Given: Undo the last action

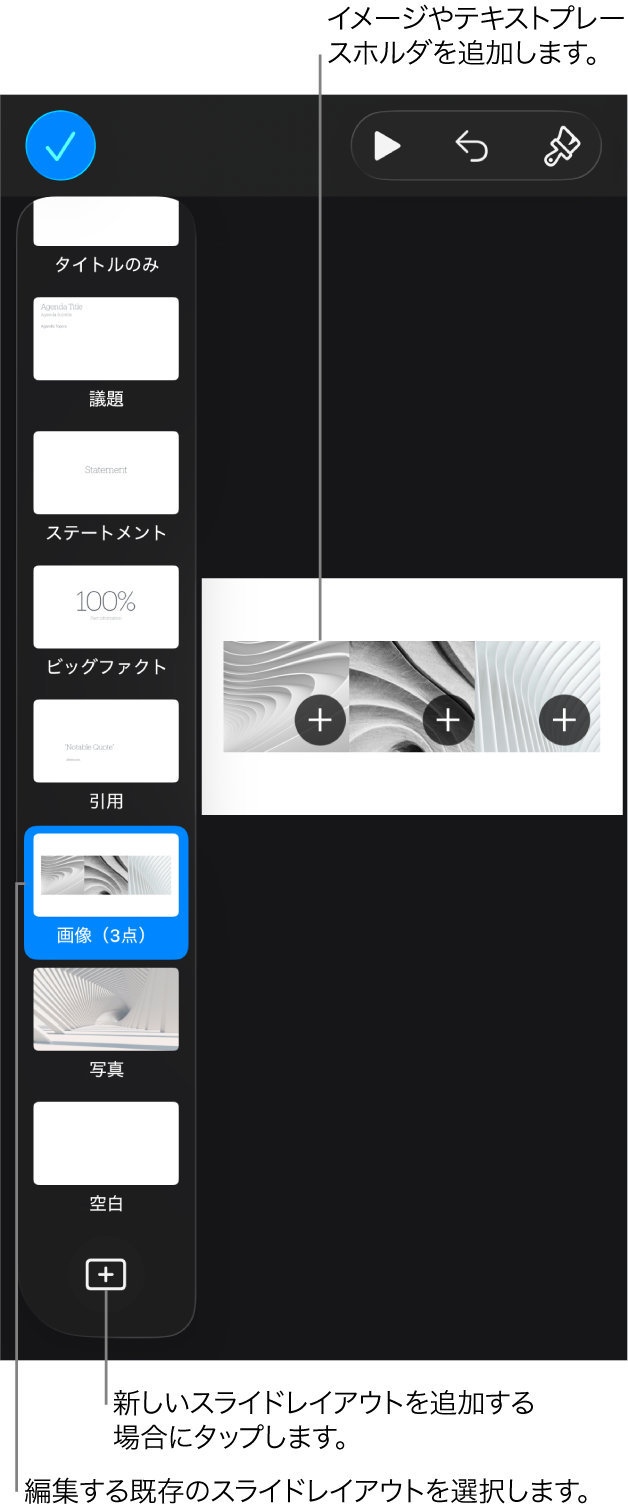Looking at the screenshot, I should click(x=472, y=146).
